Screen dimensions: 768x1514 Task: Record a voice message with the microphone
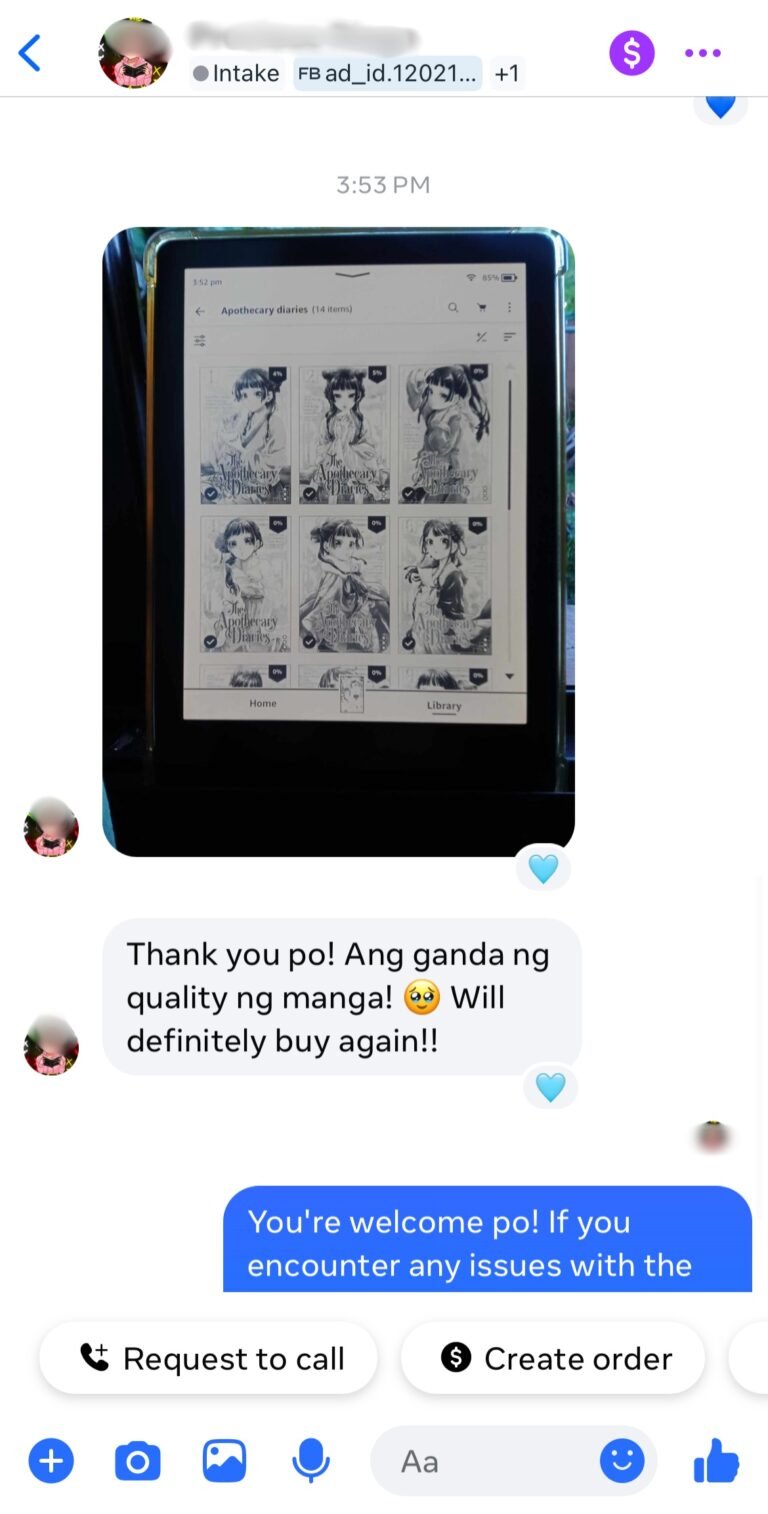(311, 1462)
